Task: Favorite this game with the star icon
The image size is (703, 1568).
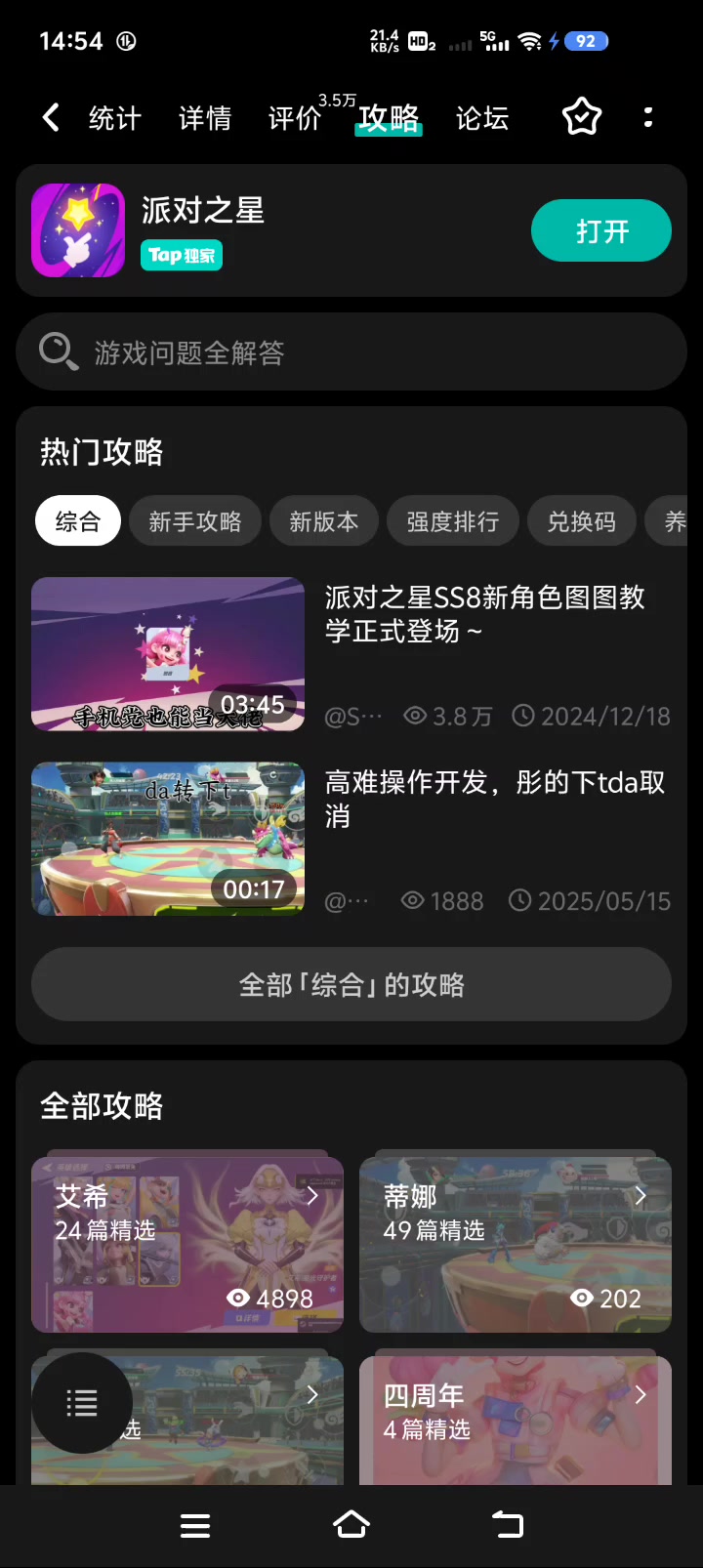Action: pyautogui.click(x=581, y=118)
